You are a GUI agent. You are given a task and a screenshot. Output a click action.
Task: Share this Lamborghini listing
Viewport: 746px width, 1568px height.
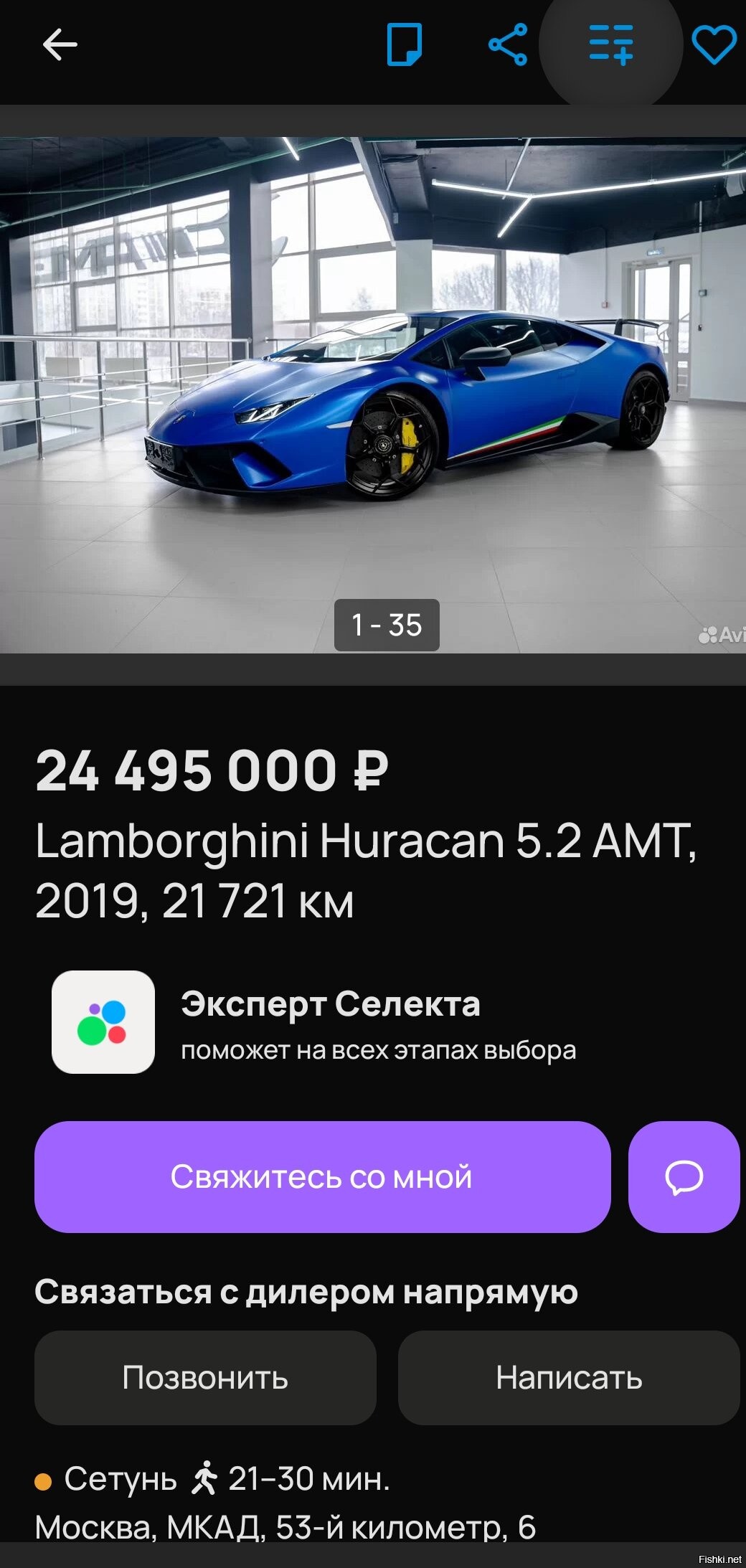[x=508, y=44]
